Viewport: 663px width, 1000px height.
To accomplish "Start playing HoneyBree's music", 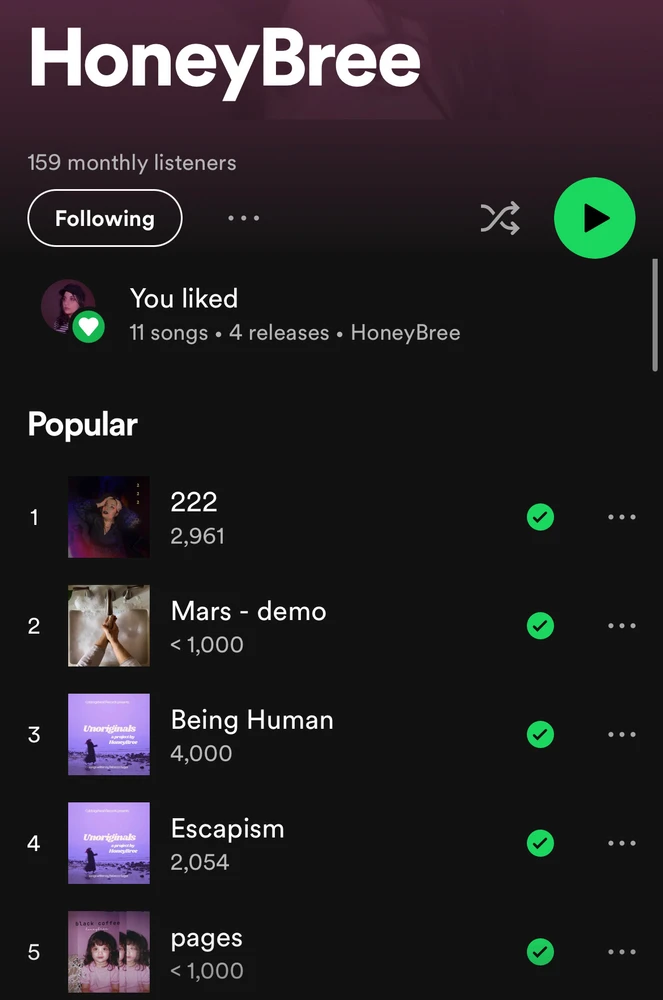I will [594, 218].
